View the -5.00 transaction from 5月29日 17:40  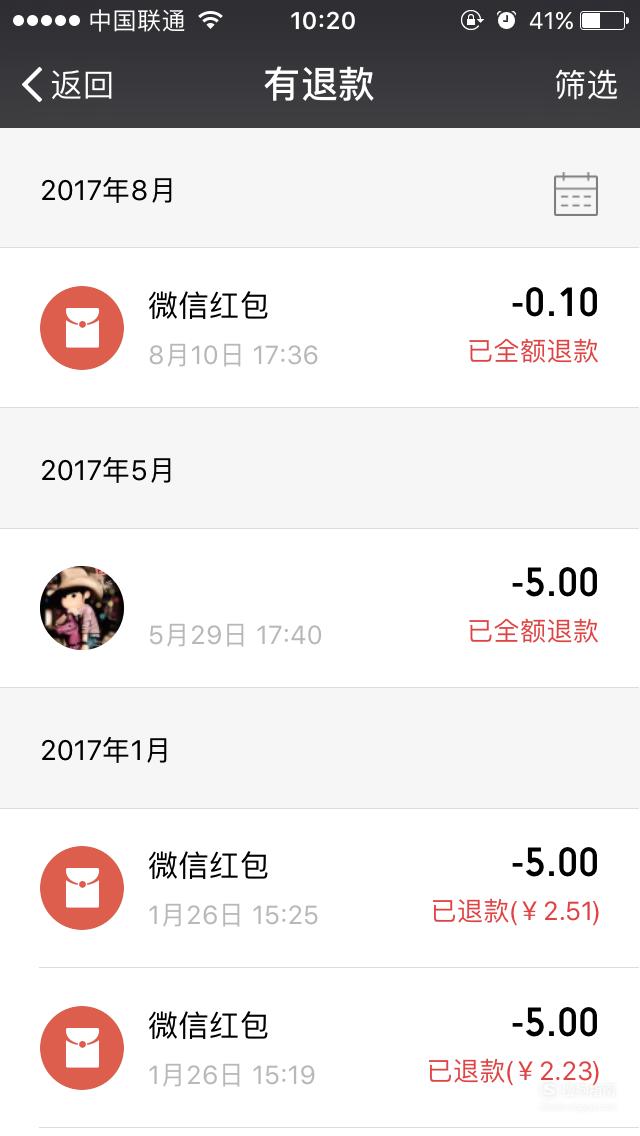coord(320,608)
